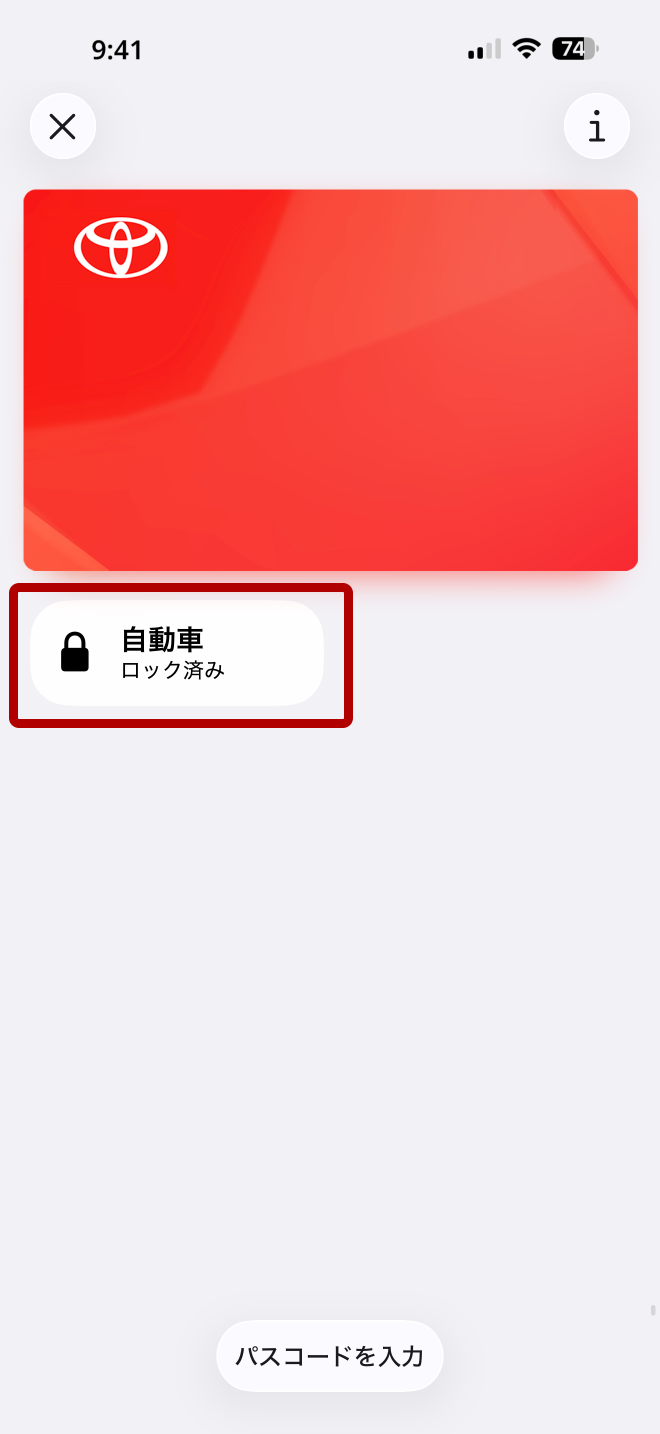660x1434 pixels.
Task: Tap the red Toyota car key card
Action: (x=330, y=380)
